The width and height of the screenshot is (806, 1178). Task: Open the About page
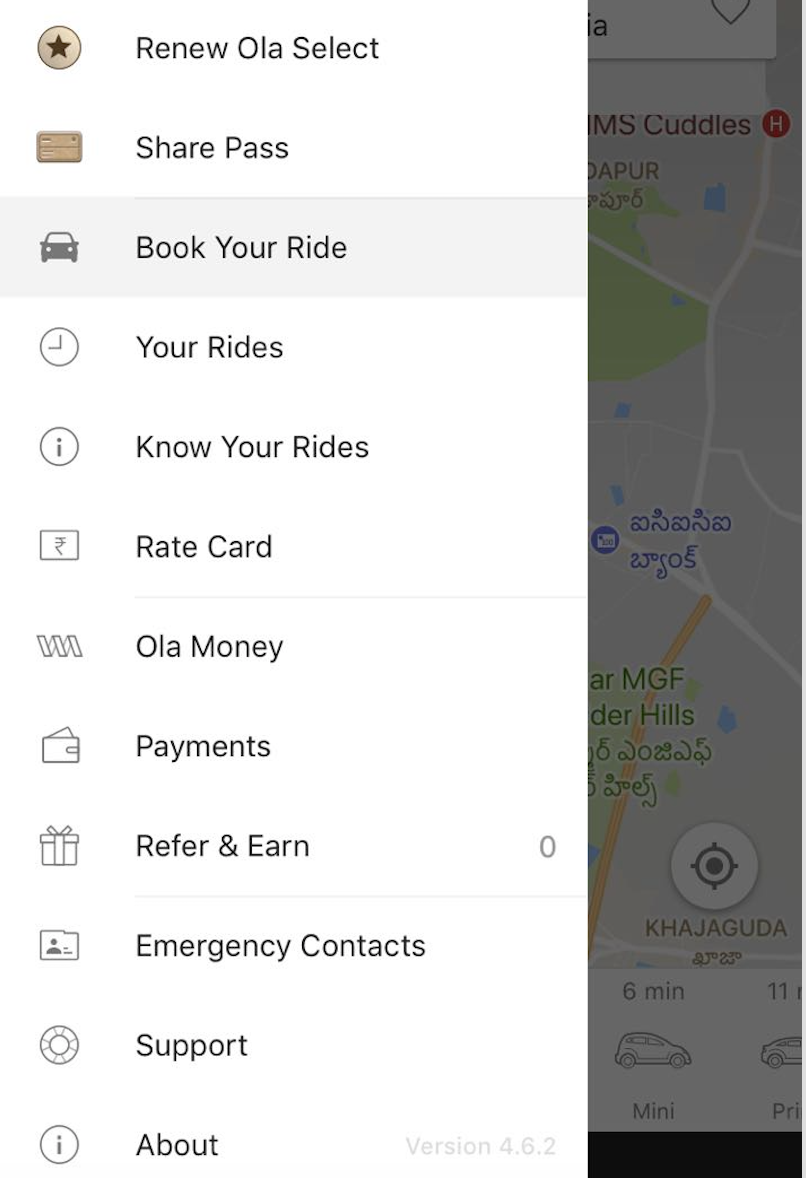tap(177, 1145)
